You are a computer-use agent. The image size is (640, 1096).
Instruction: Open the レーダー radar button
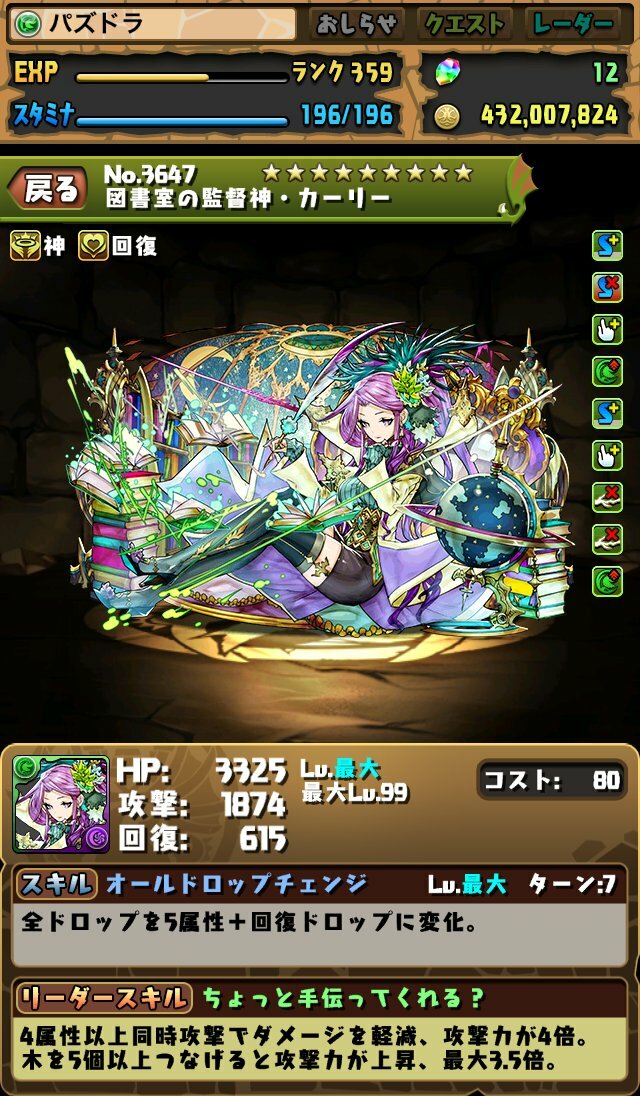(x=574, y=25)
